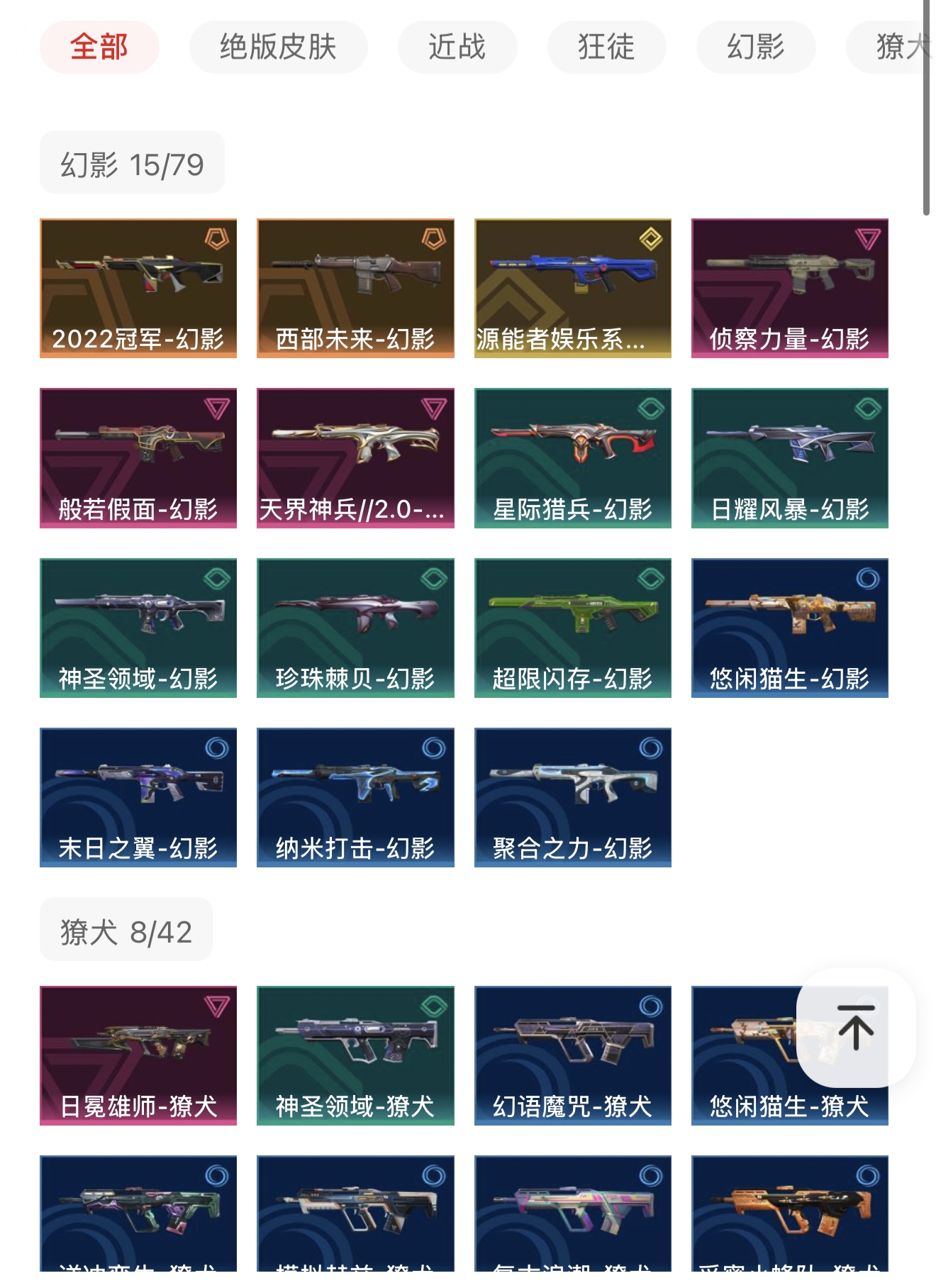936x1288 pixels.
Task: Open the 2022冠军-幻影 skin card
Action: point(138,288)
